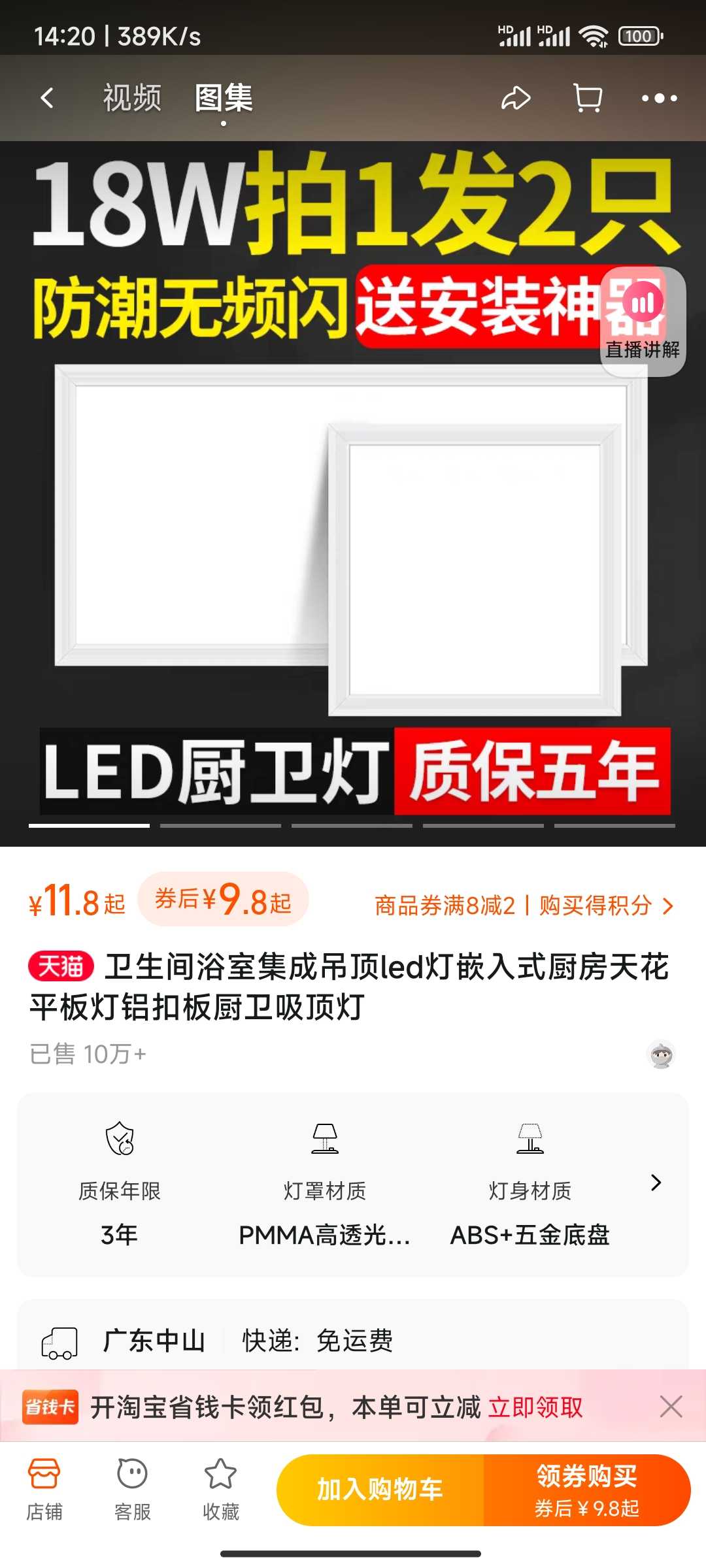Visit the 店铺 store page

click(x=44, y=1489)
